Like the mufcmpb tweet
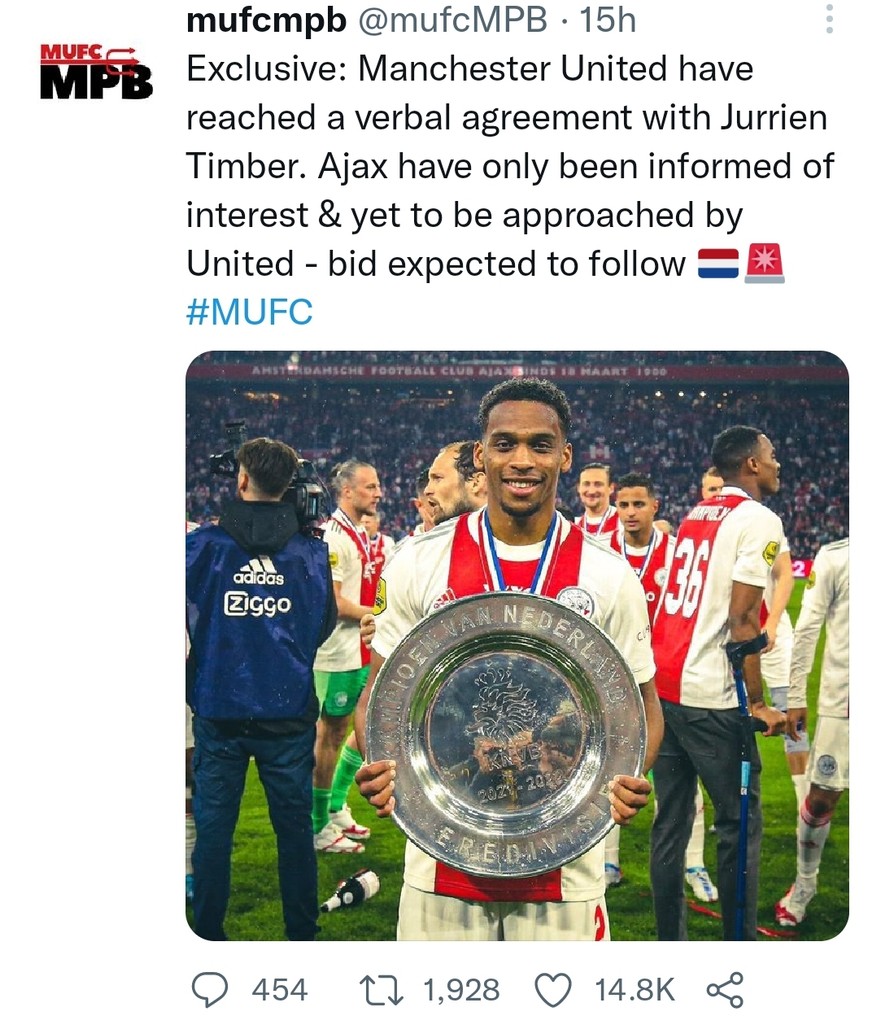This screenshot has width=878, height=1024. tap(551, 990)
